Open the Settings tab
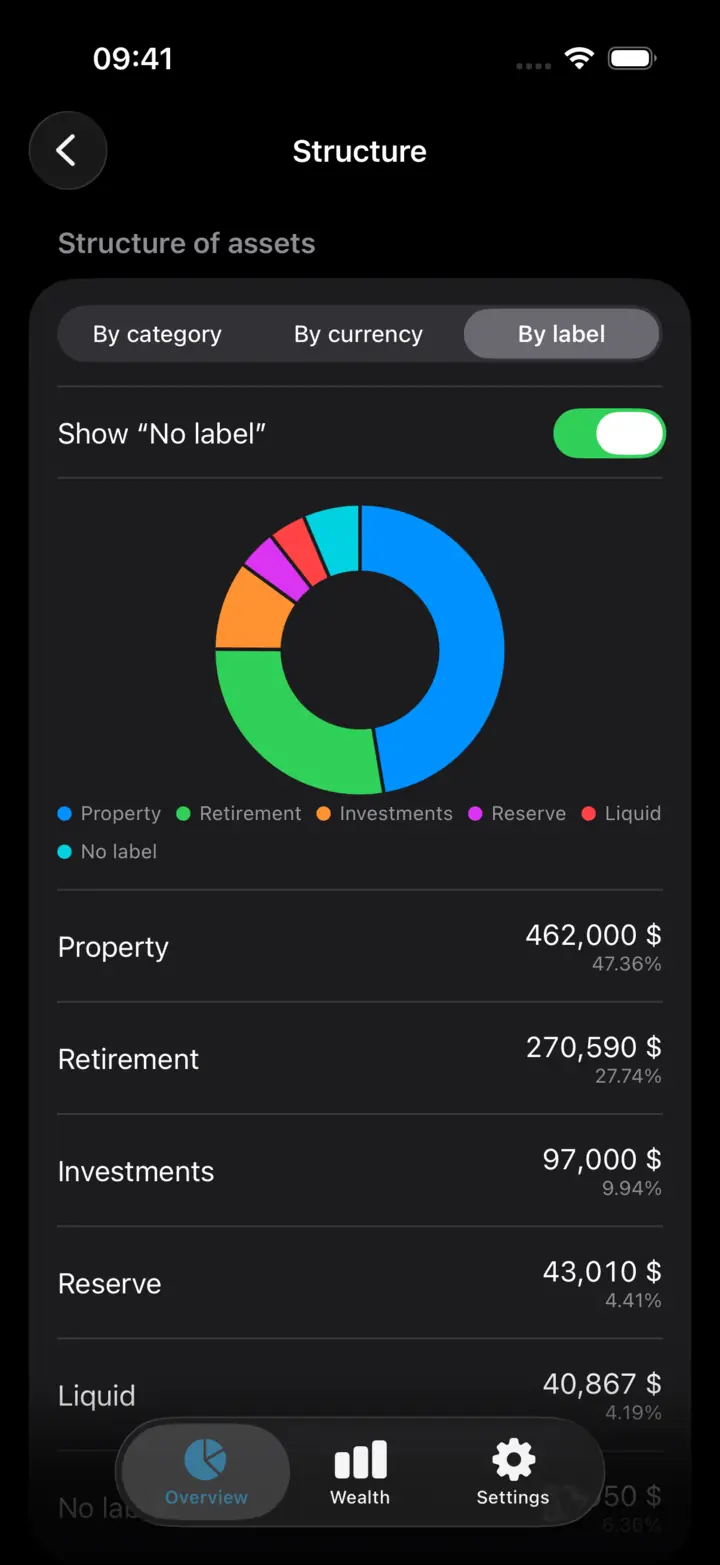Image resolution: width=720 pixels, height=1565 pixels. [x=513, y=1472]
